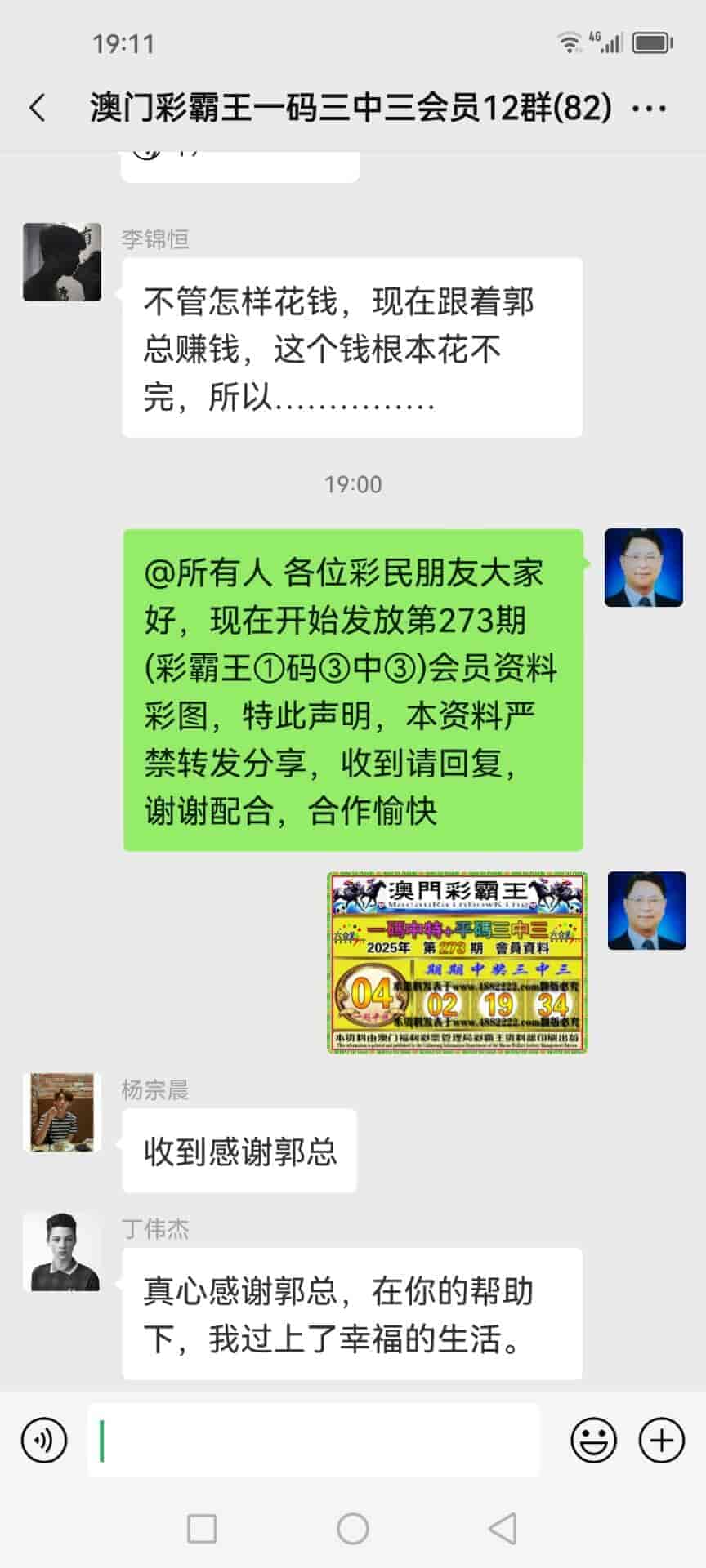Open the group chat overflow menu
The height and width of the screenshot is (1568, 706).
tap(650, 108)
